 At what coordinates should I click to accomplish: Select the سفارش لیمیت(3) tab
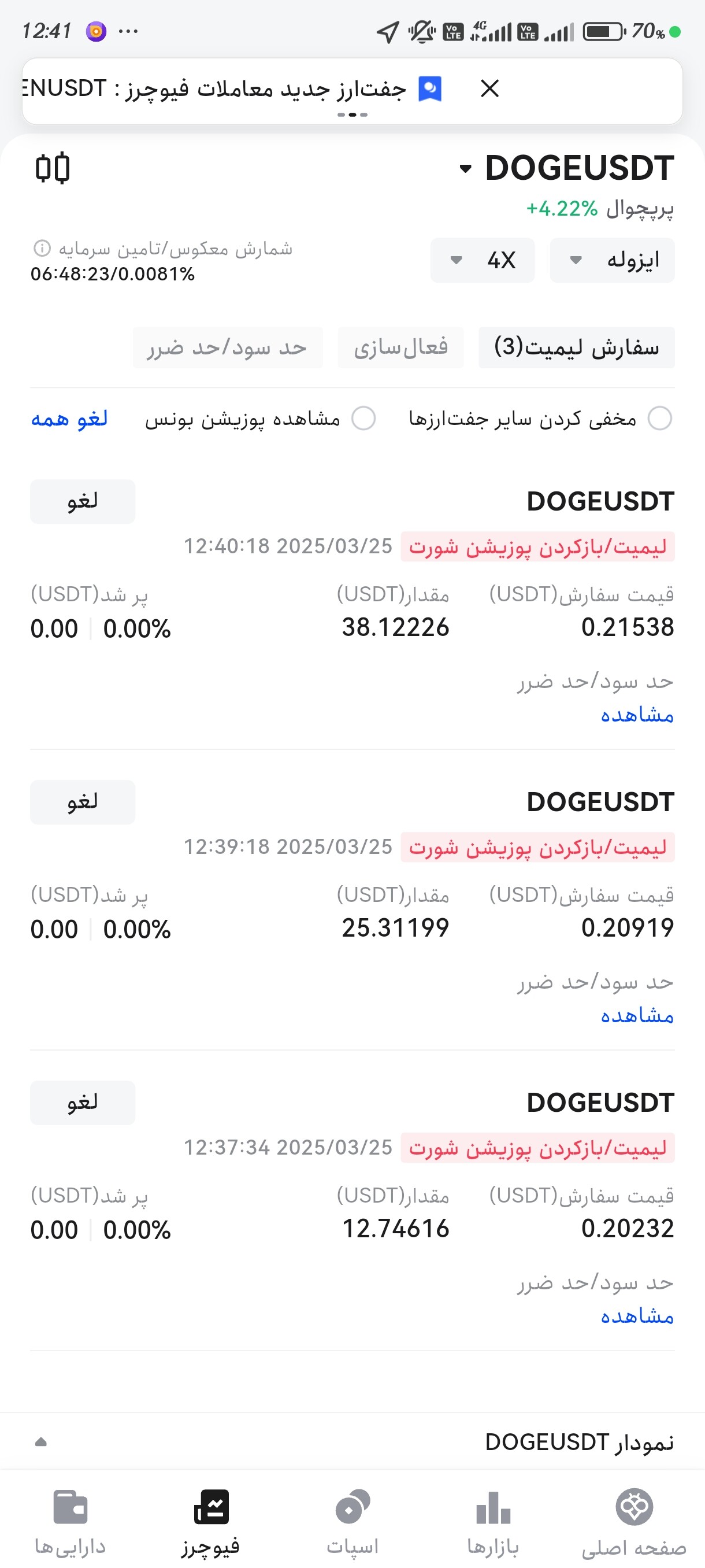click(577, 347)
